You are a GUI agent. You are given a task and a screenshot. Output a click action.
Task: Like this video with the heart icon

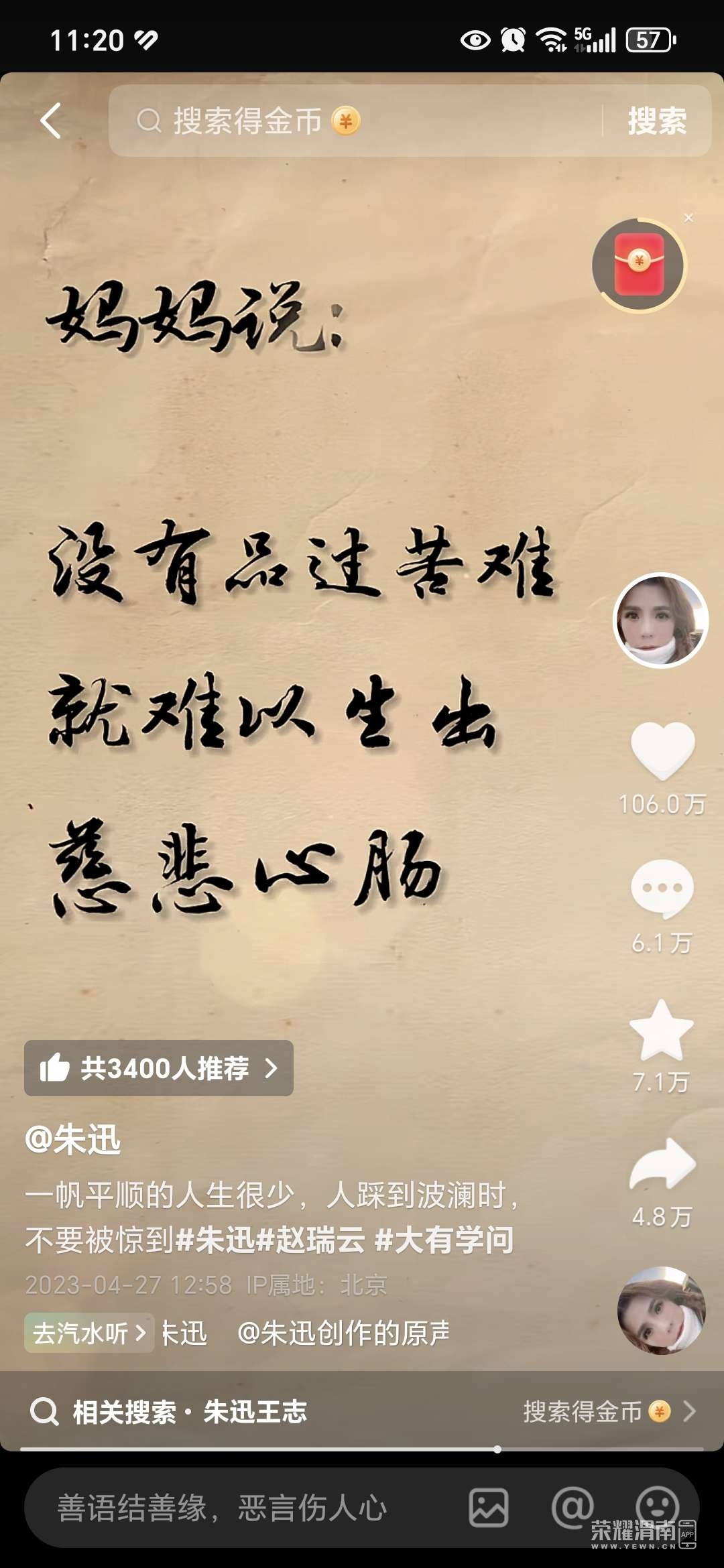[x=662, y=750]
